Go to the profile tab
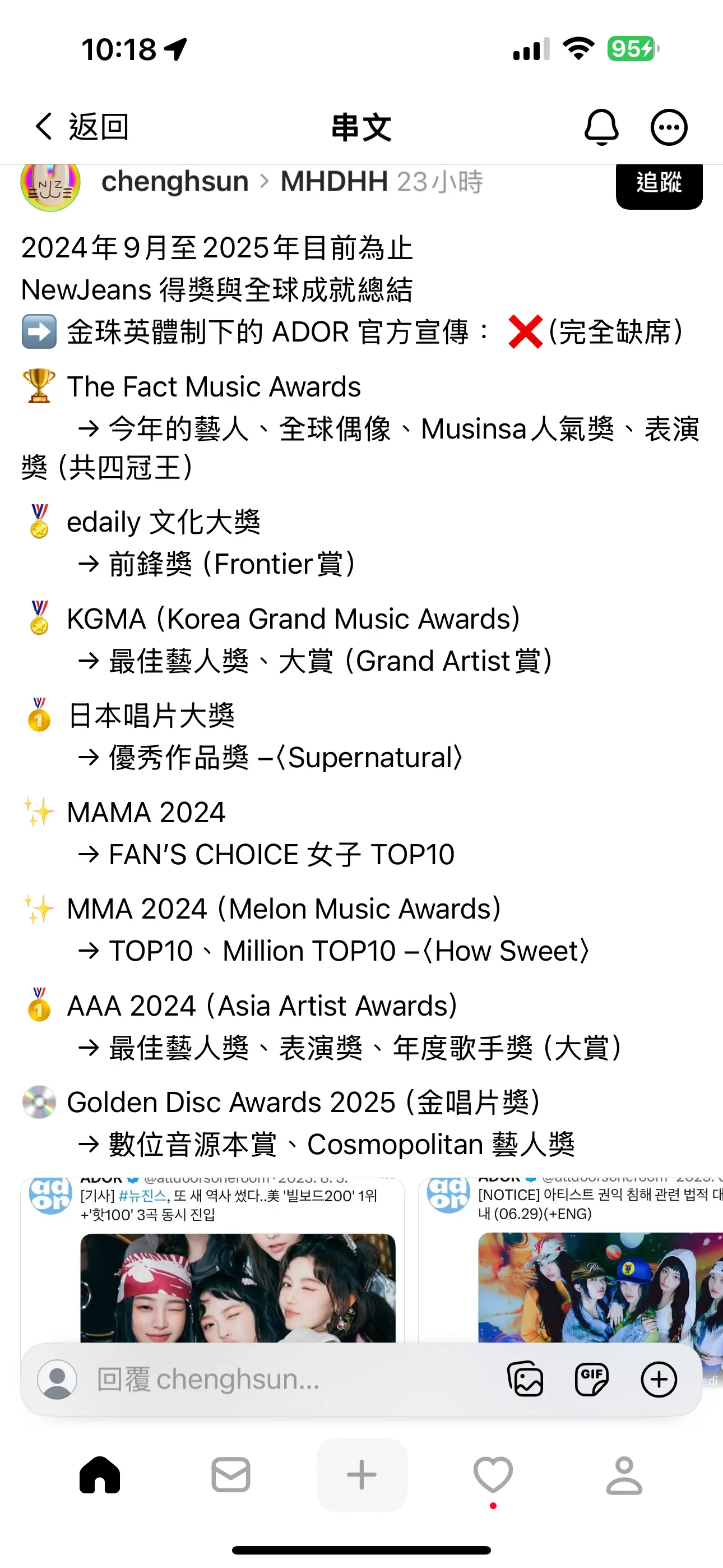 (x=624, y=1475)
